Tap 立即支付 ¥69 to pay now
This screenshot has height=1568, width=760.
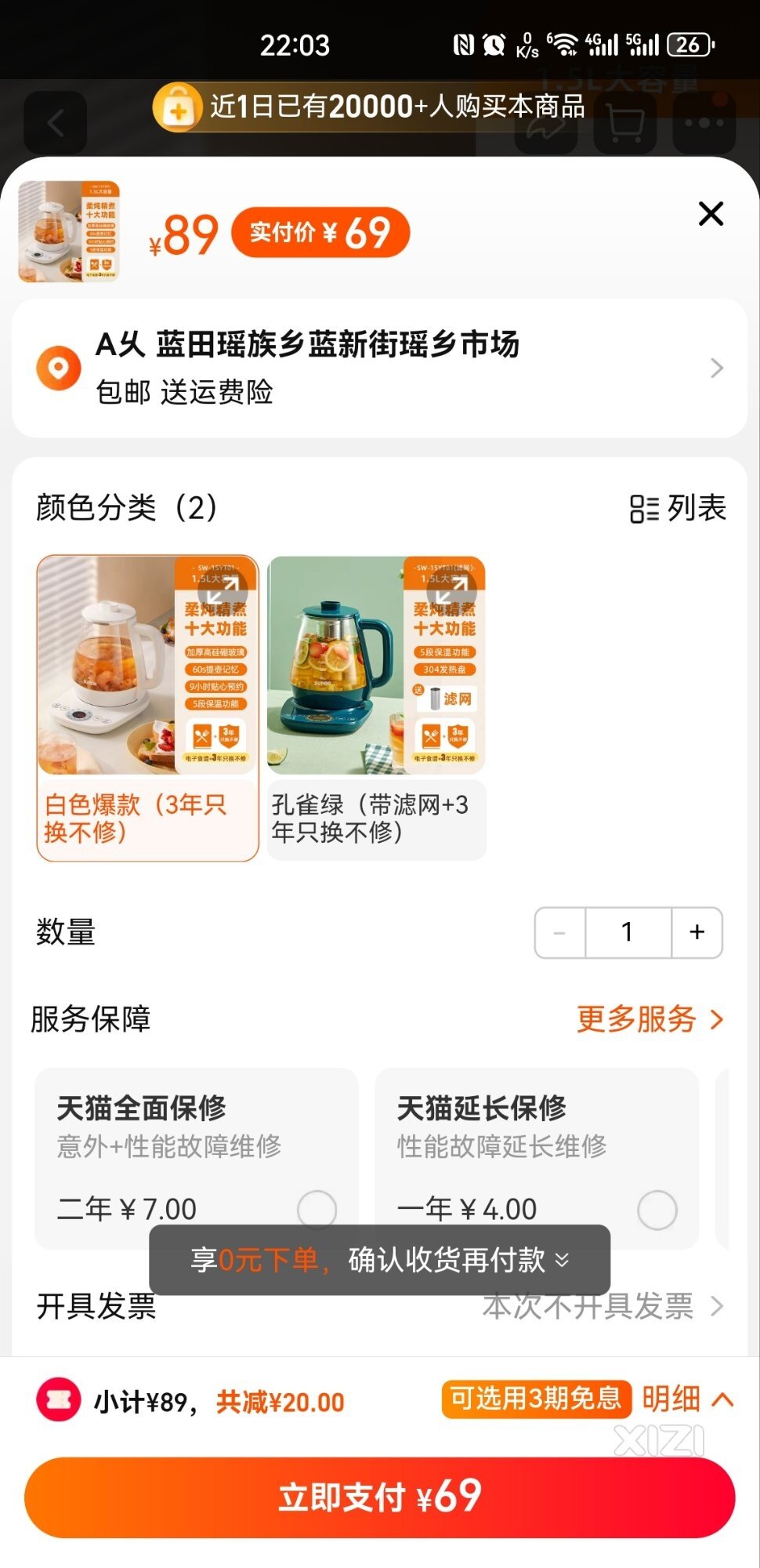(x=379, y=1497)
